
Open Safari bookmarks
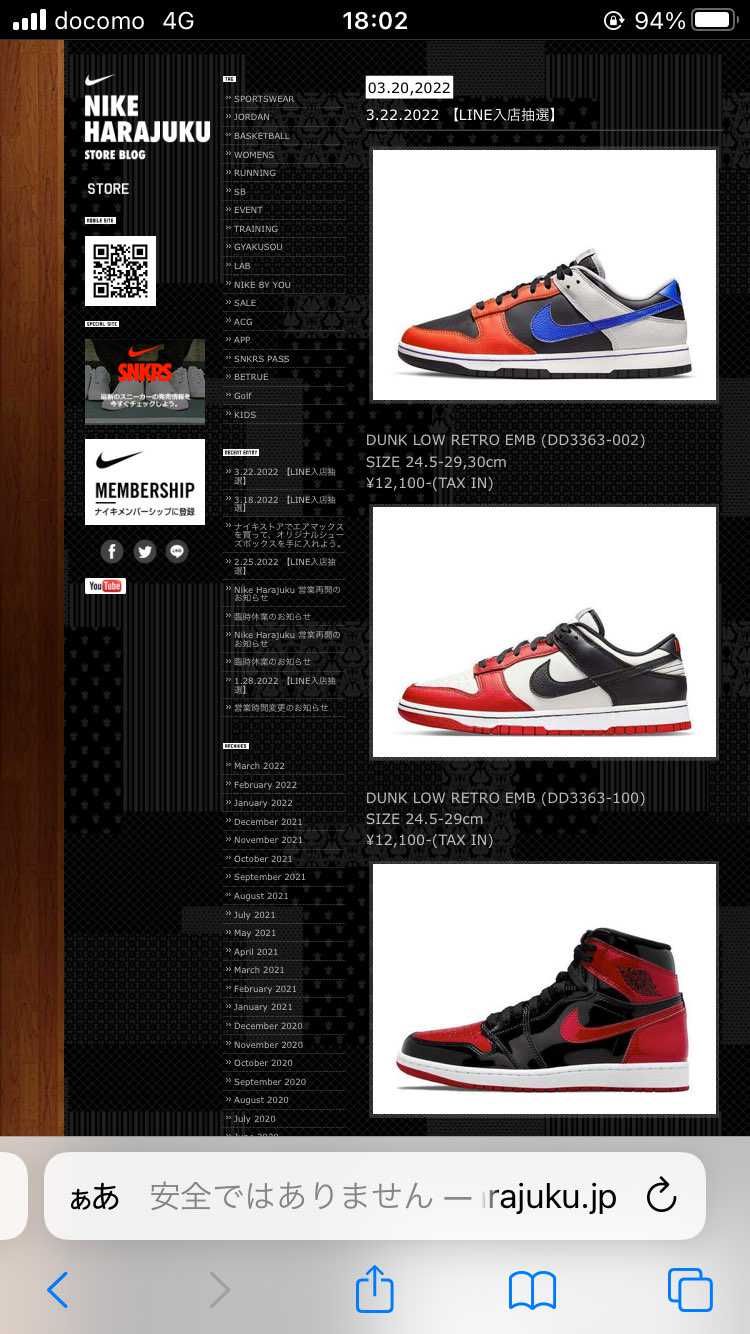point(532,1290)
